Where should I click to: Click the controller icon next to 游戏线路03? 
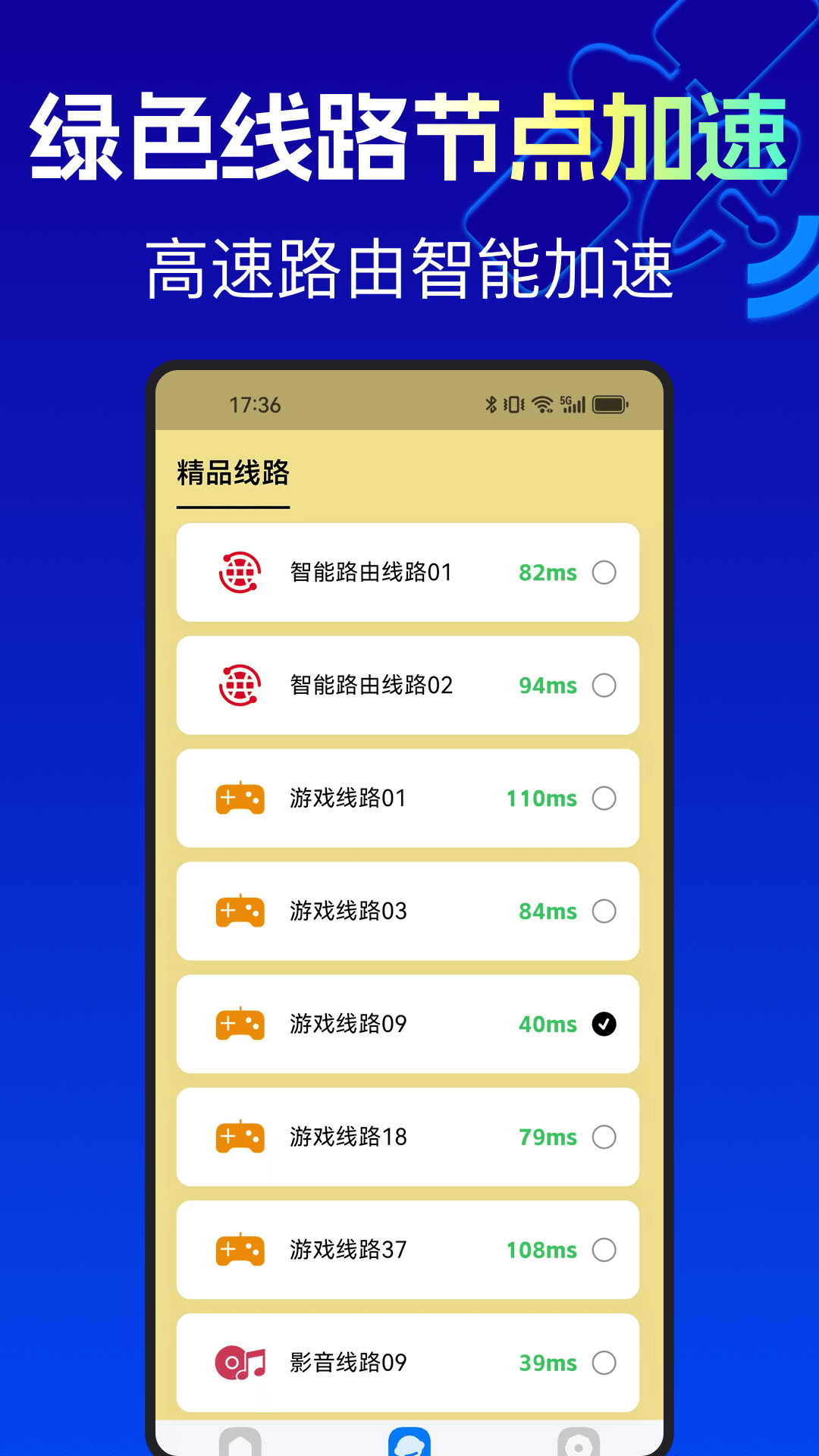pyautogui.click(x=241, y=911)
